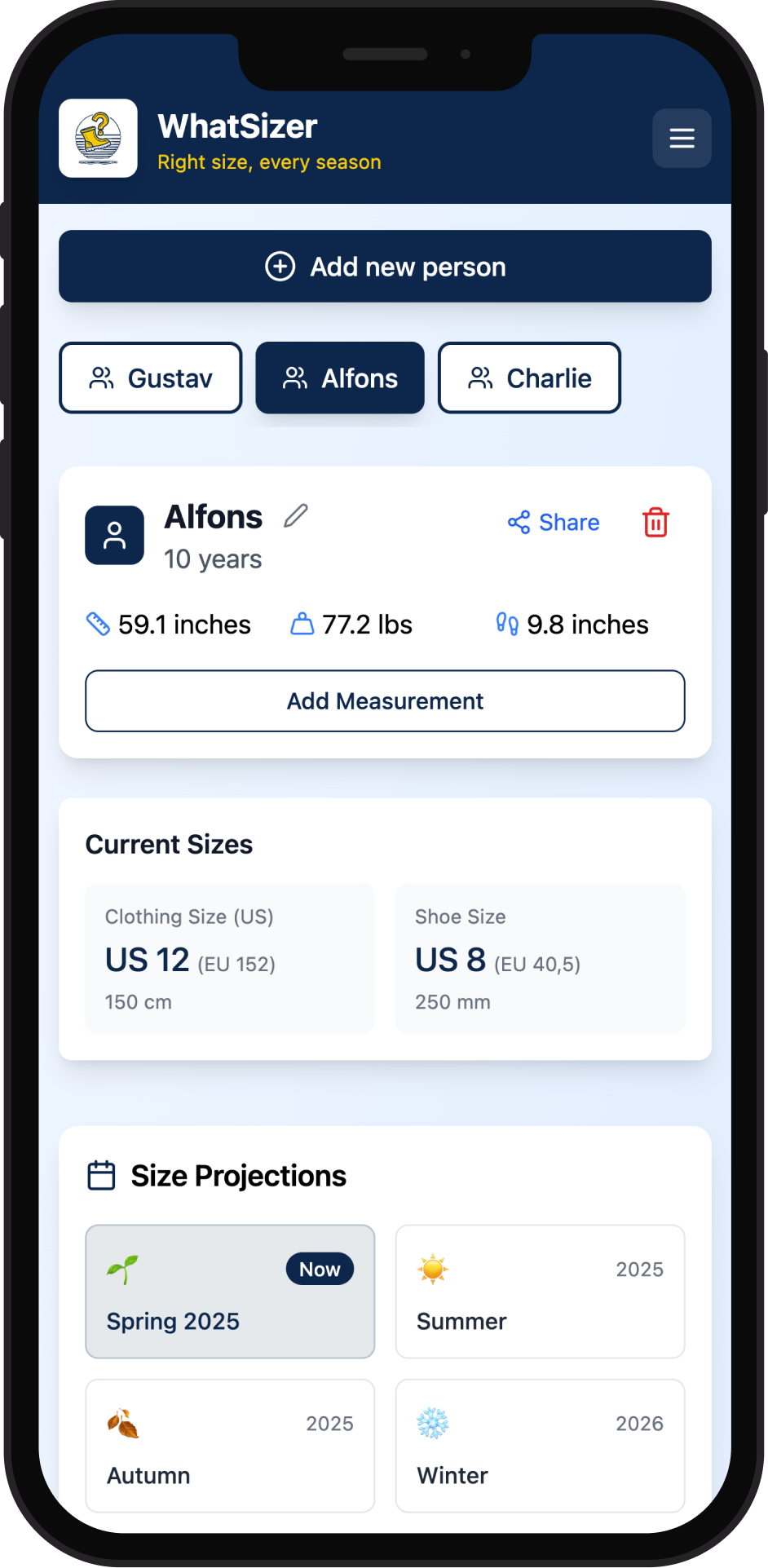The height and width of the screenshot is (1568, 768).
Task: Delete Alfons with the trash icon
Action: (655, 523)
